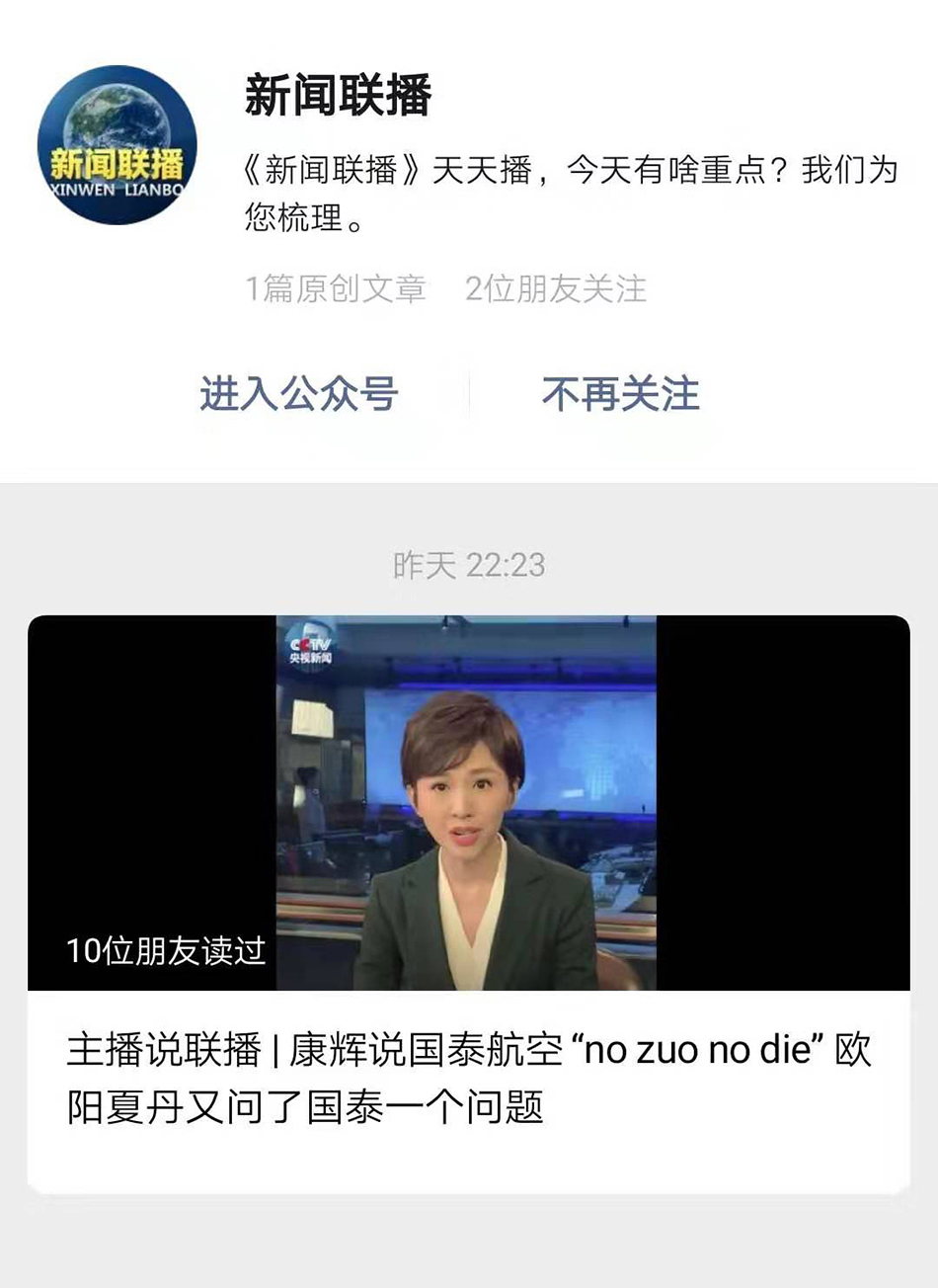Click the 进入公众号 button
The height and width of the screenshot is (1288, 938).
[298, 392]
